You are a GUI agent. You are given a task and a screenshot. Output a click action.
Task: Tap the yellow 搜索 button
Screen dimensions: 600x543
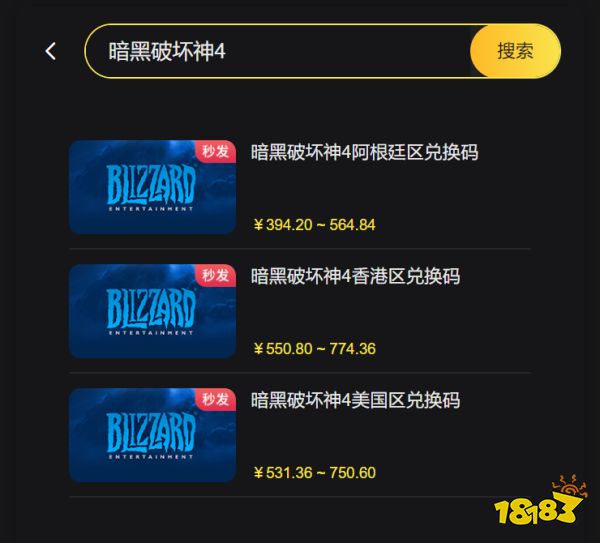[515, 51]
